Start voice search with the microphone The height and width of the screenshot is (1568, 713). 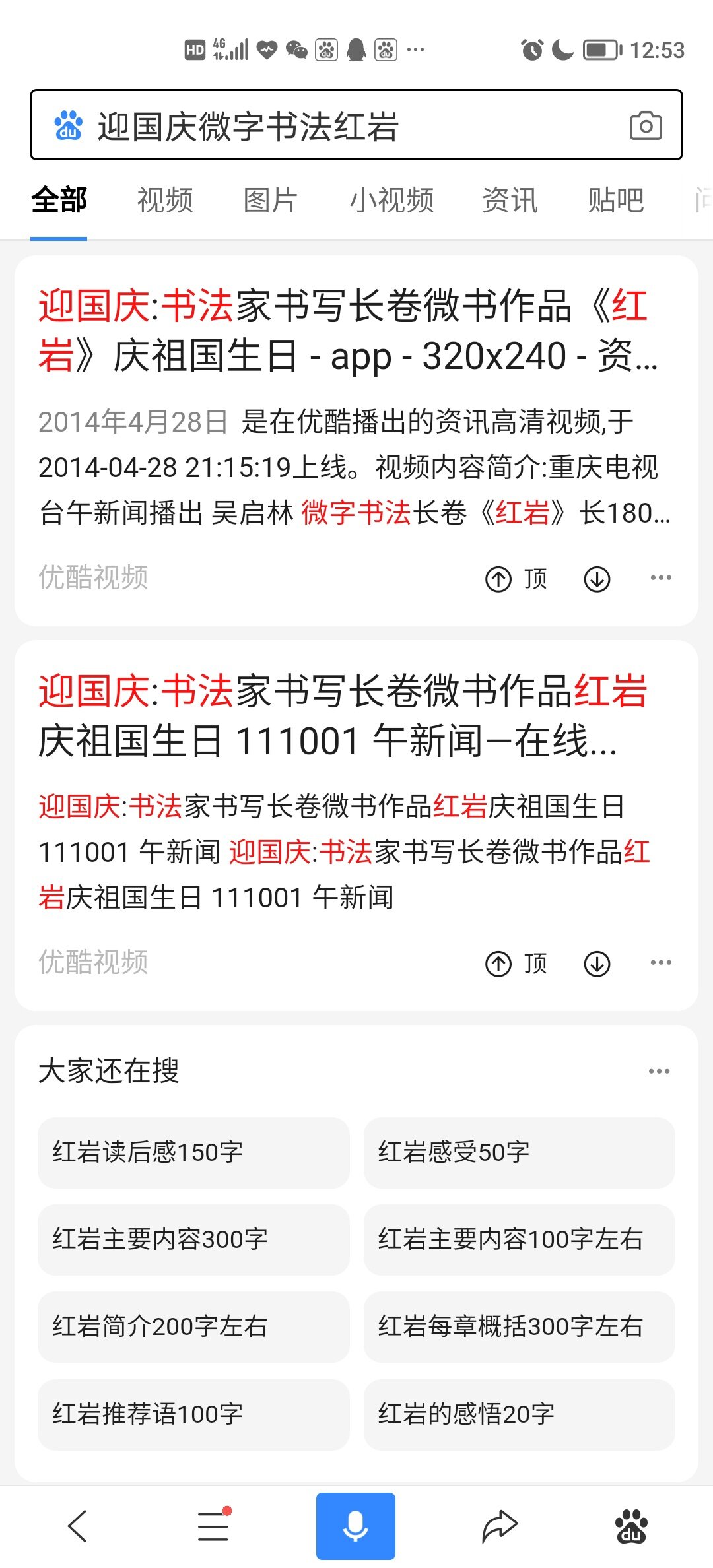(x=355, y=1526)
